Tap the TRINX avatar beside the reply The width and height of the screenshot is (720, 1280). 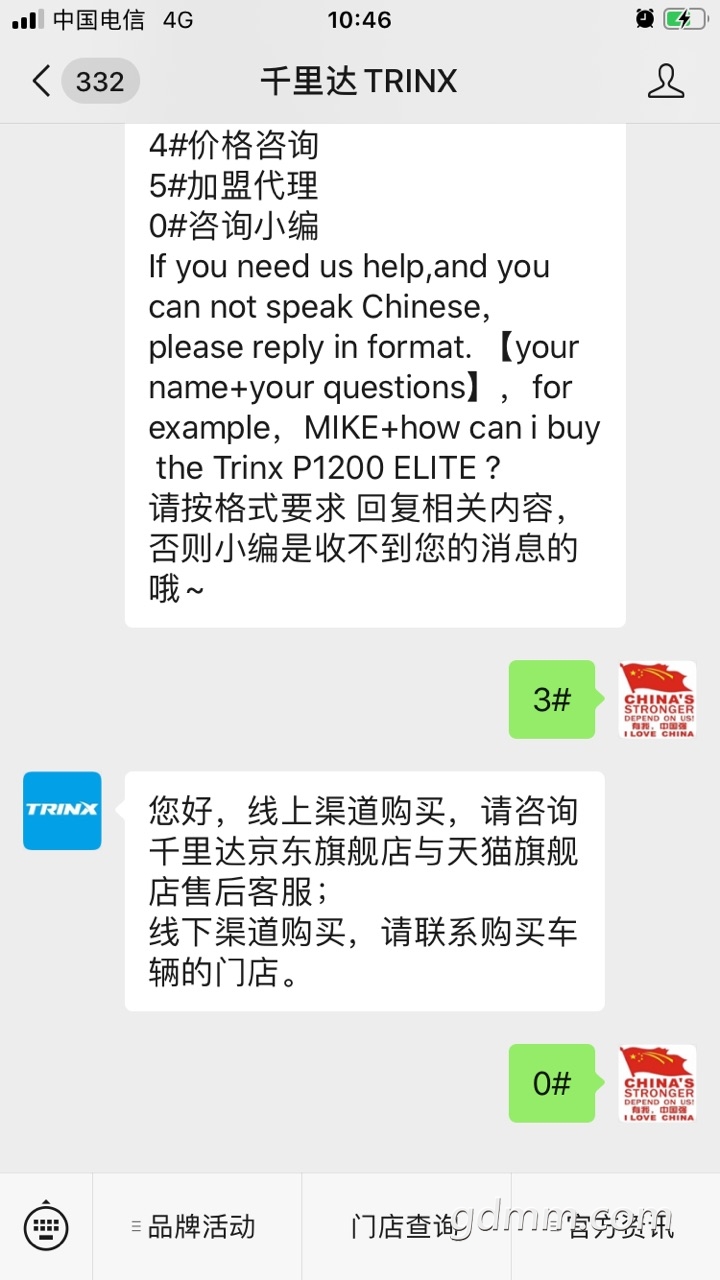coord(62,810)
